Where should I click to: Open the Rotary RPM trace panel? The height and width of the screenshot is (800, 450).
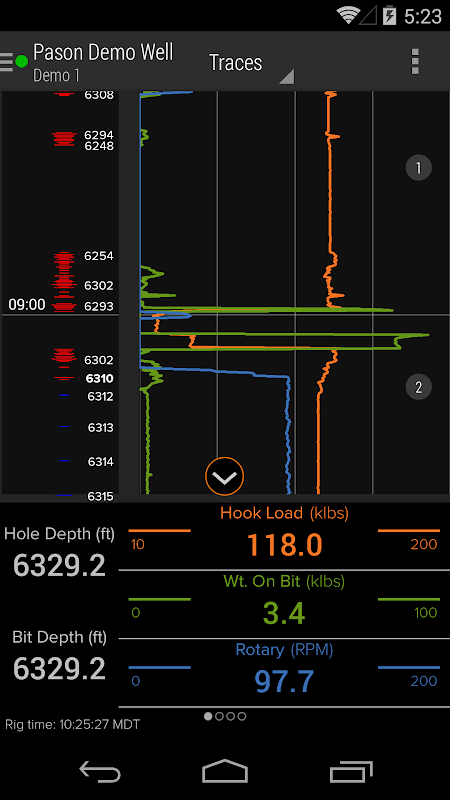click(284, 673)
